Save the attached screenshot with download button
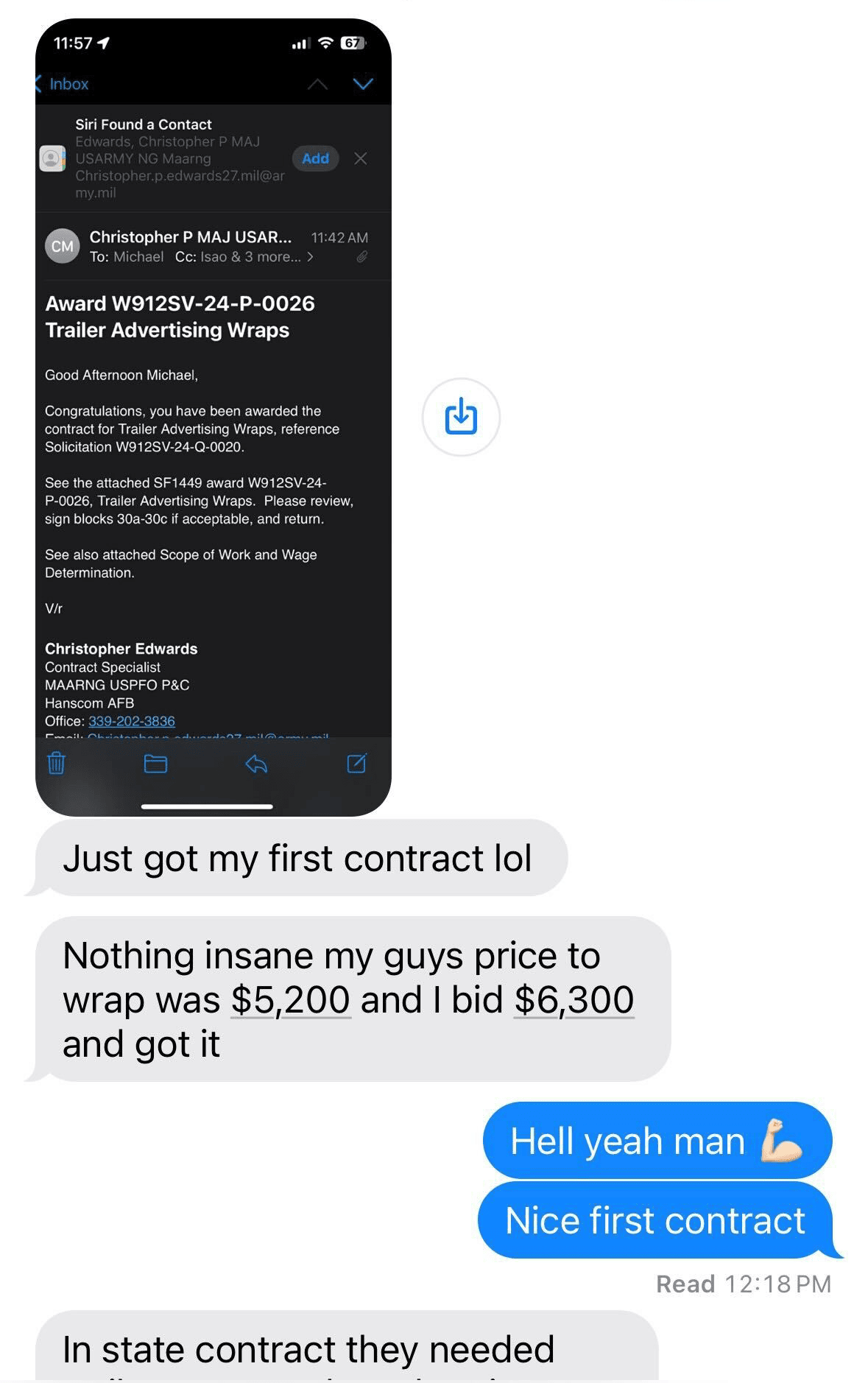 tap(461, 417)
